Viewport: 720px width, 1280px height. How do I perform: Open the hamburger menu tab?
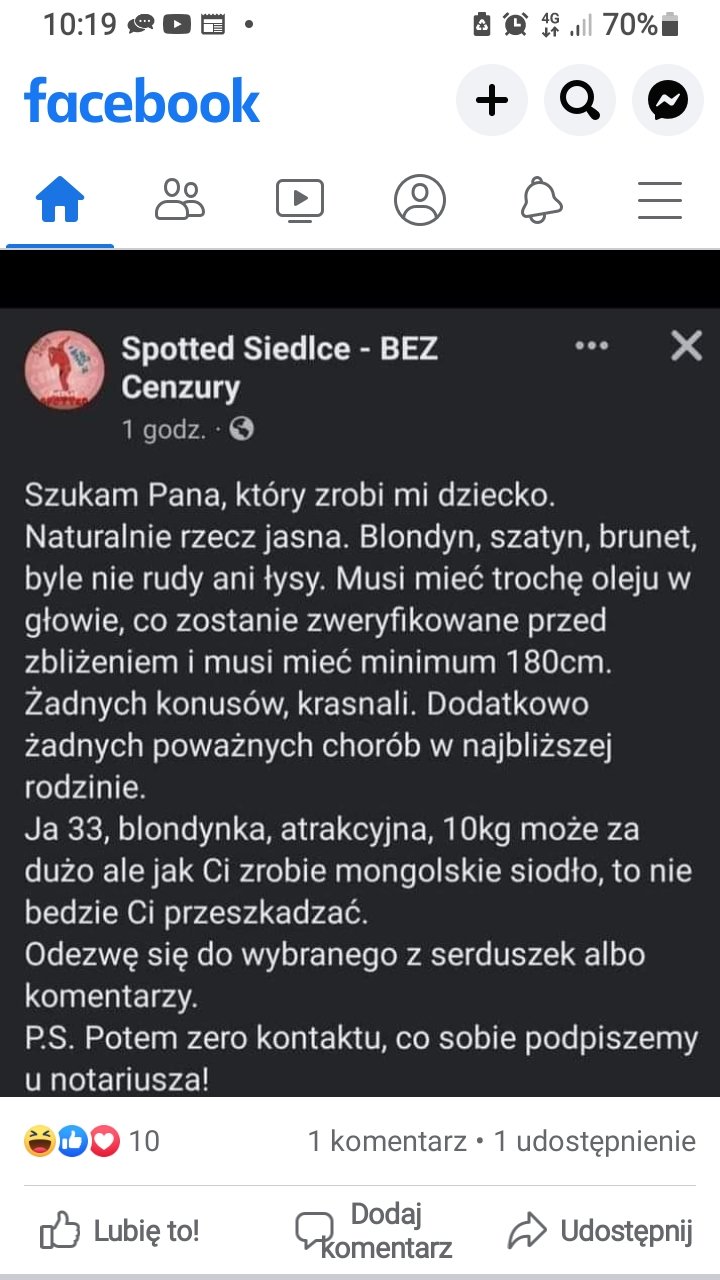click(x=660, y=200)
